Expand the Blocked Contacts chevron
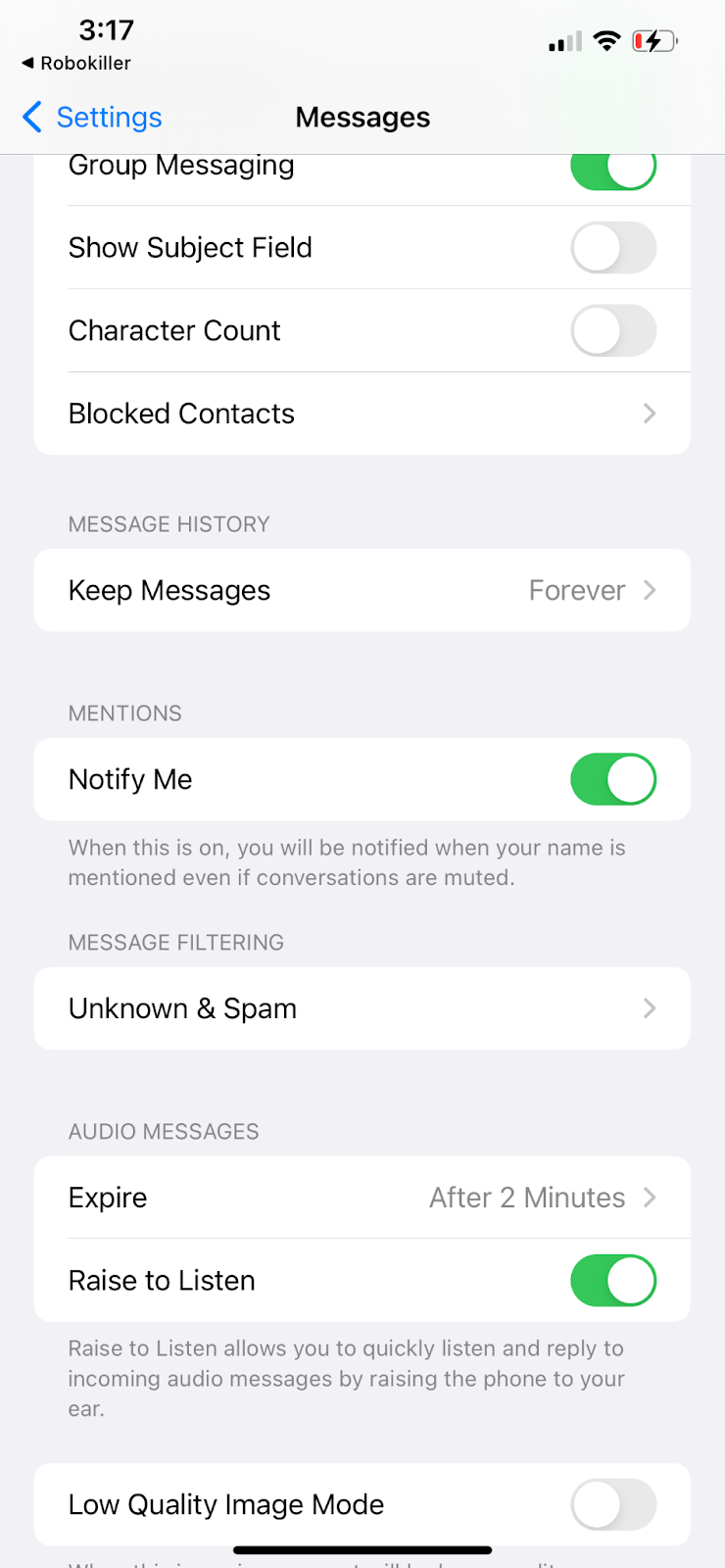The width and height of the screenshot is (725, 1568). 649,413
